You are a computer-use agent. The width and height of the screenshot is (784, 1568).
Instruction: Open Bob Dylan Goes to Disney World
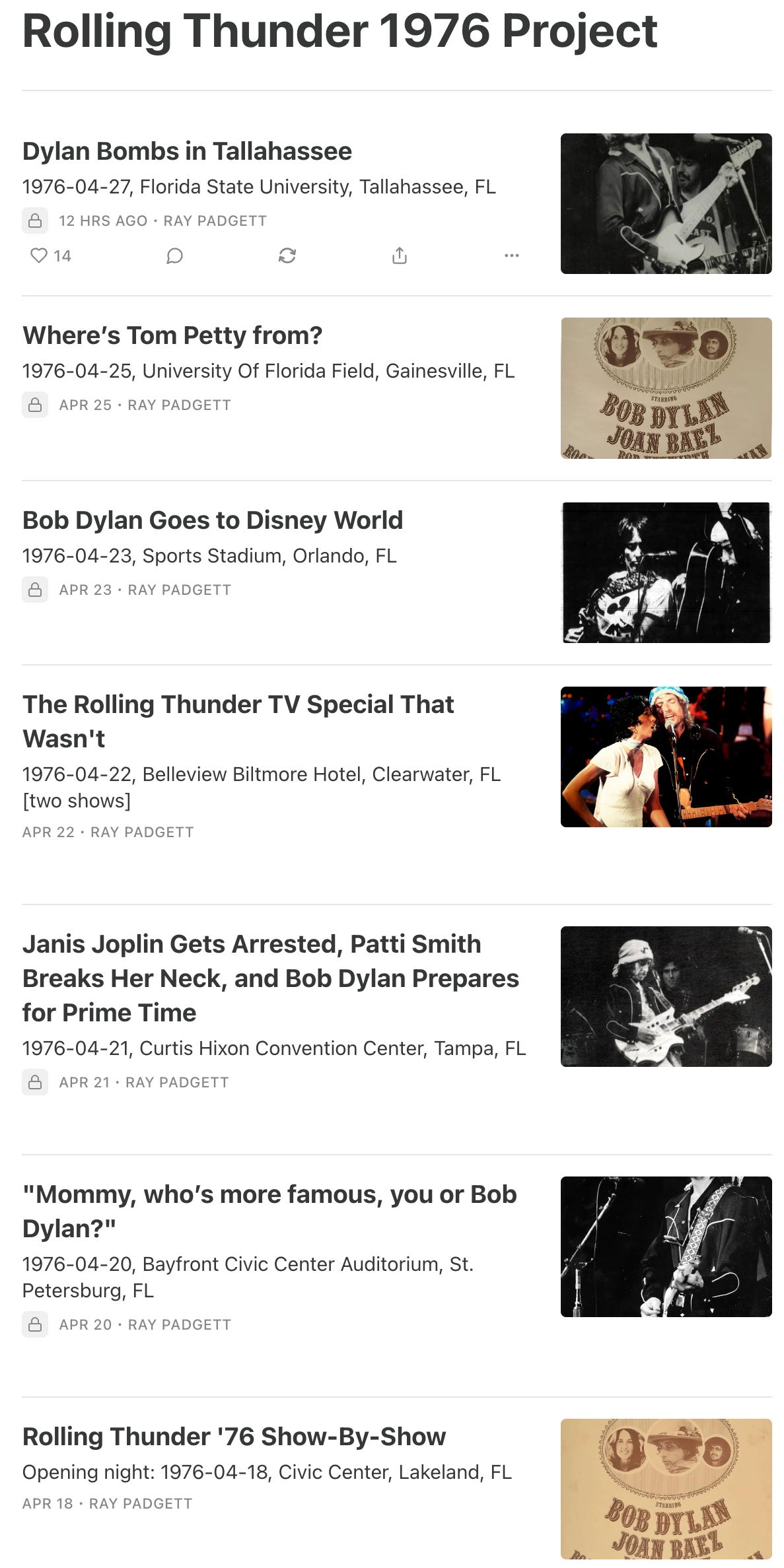coord(212,521)
